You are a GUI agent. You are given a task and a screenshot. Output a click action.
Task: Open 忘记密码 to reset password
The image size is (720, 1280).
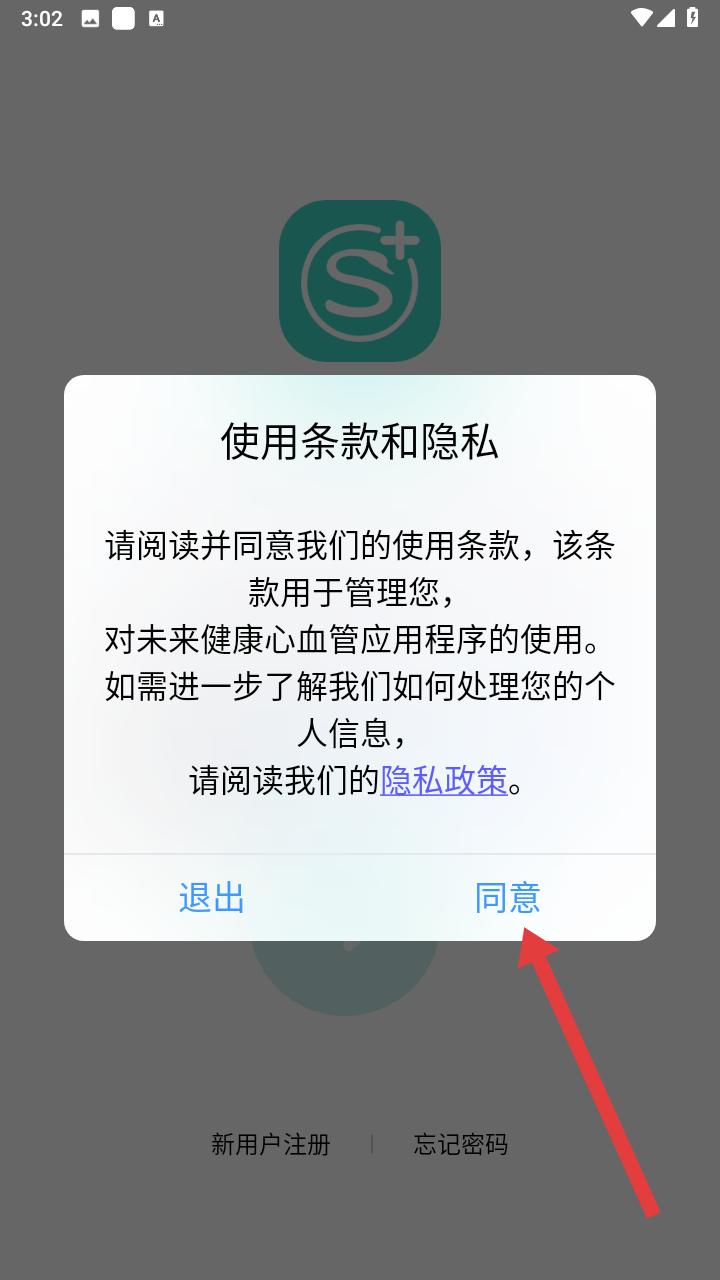click(x=461, y=1144)
